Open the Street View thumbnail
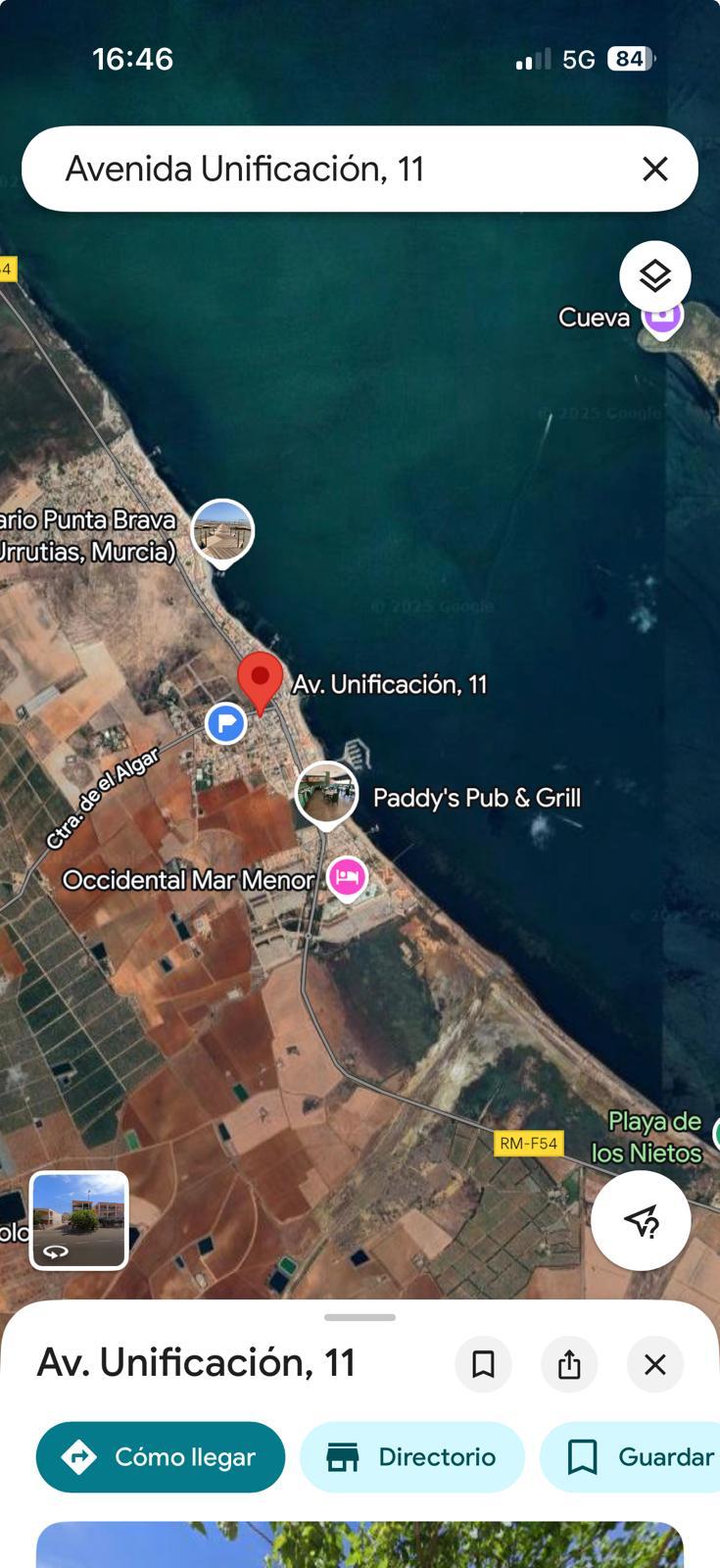This screenshot has width=720, height=1568. (79, 1220)
